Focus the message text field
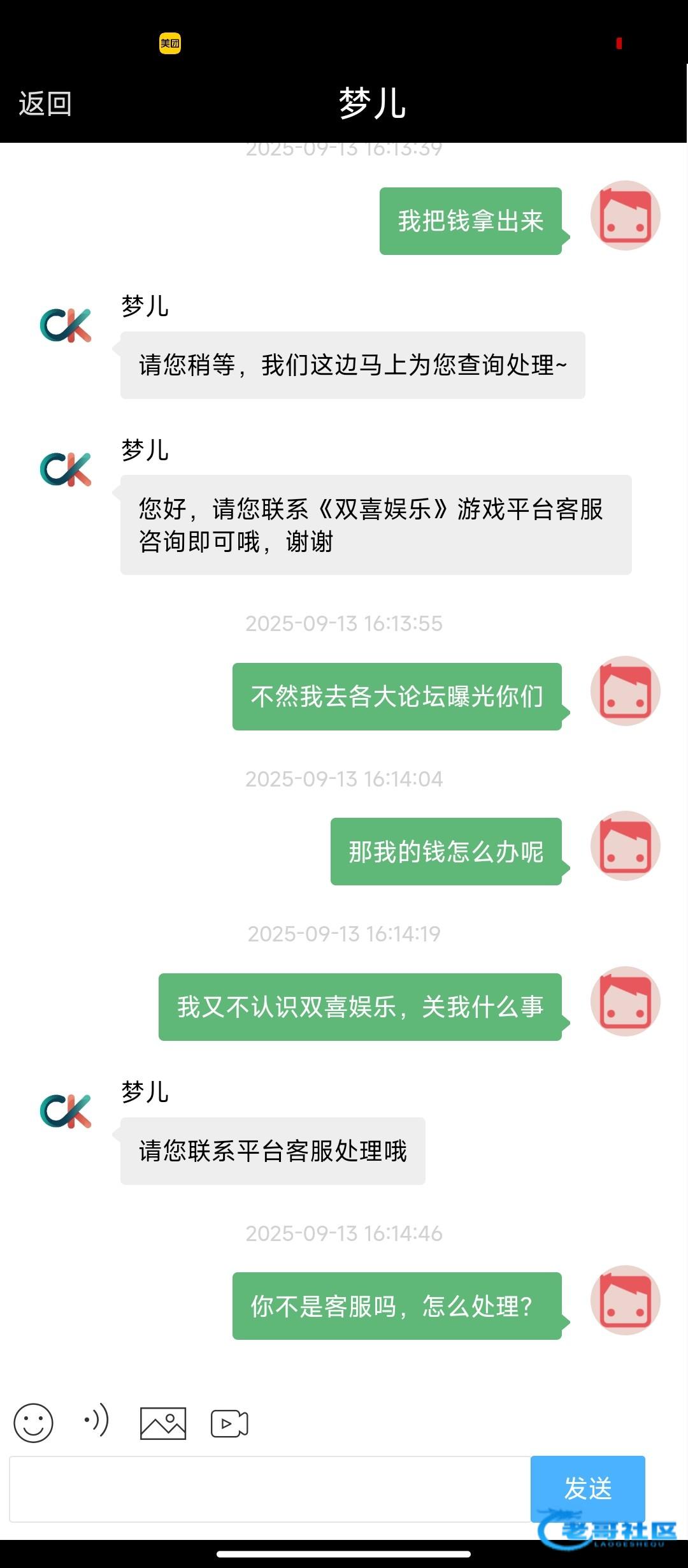 point(270,1489)
